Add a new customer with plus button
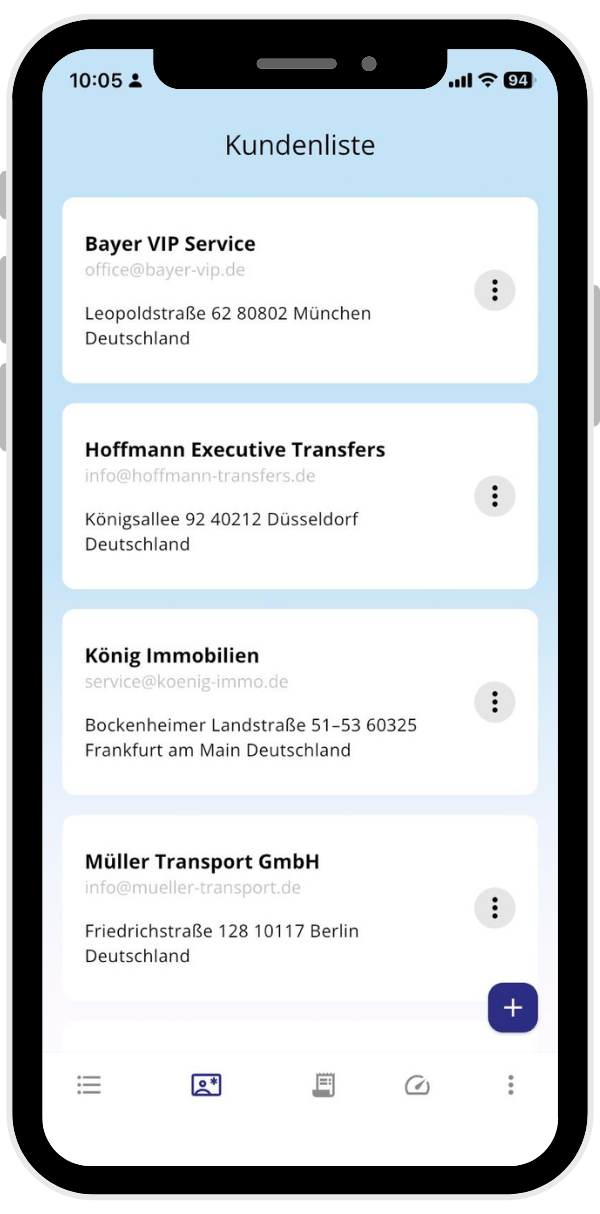Screen dimensions: 600x1214 (x=513, y=1008)
